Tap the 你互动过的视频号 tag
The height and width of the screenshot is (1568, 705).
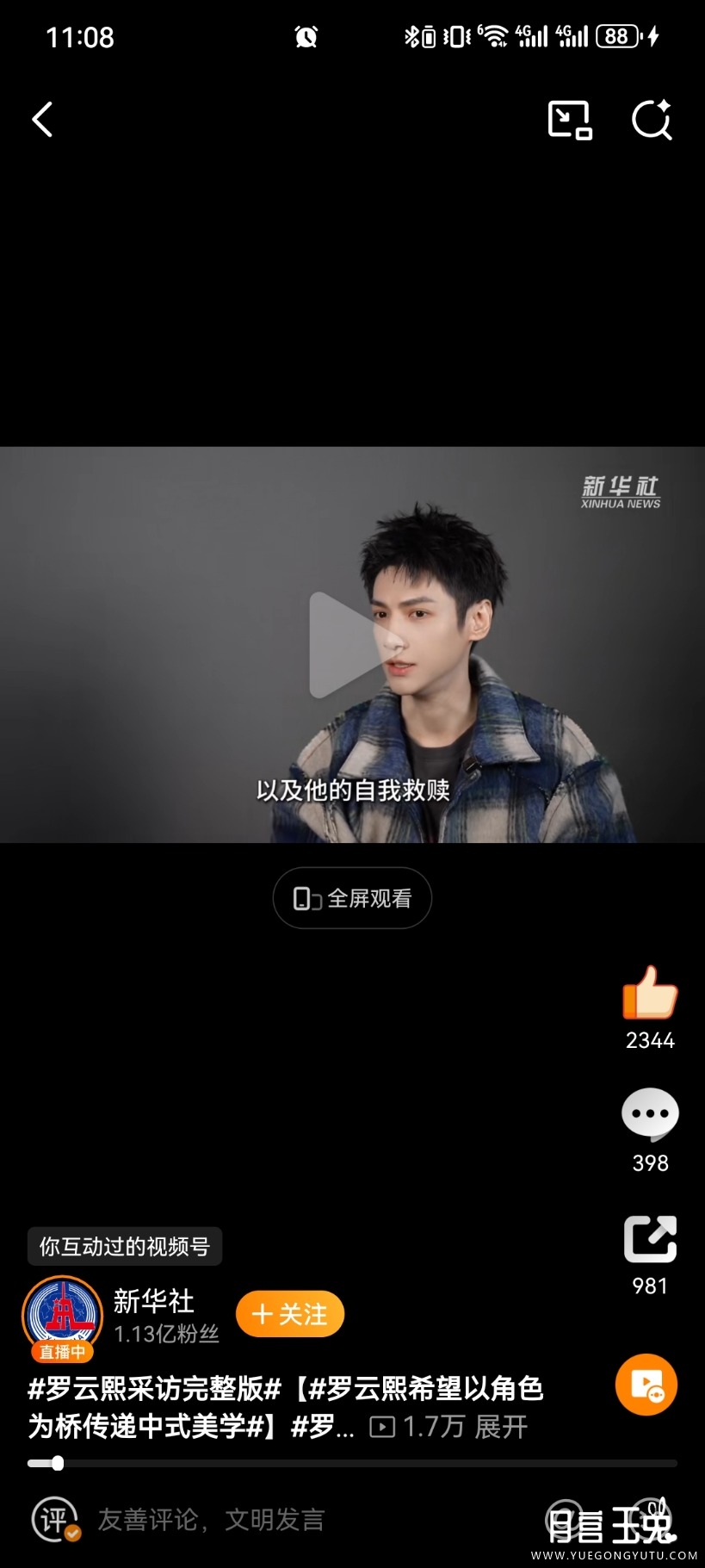[123, 1246]
